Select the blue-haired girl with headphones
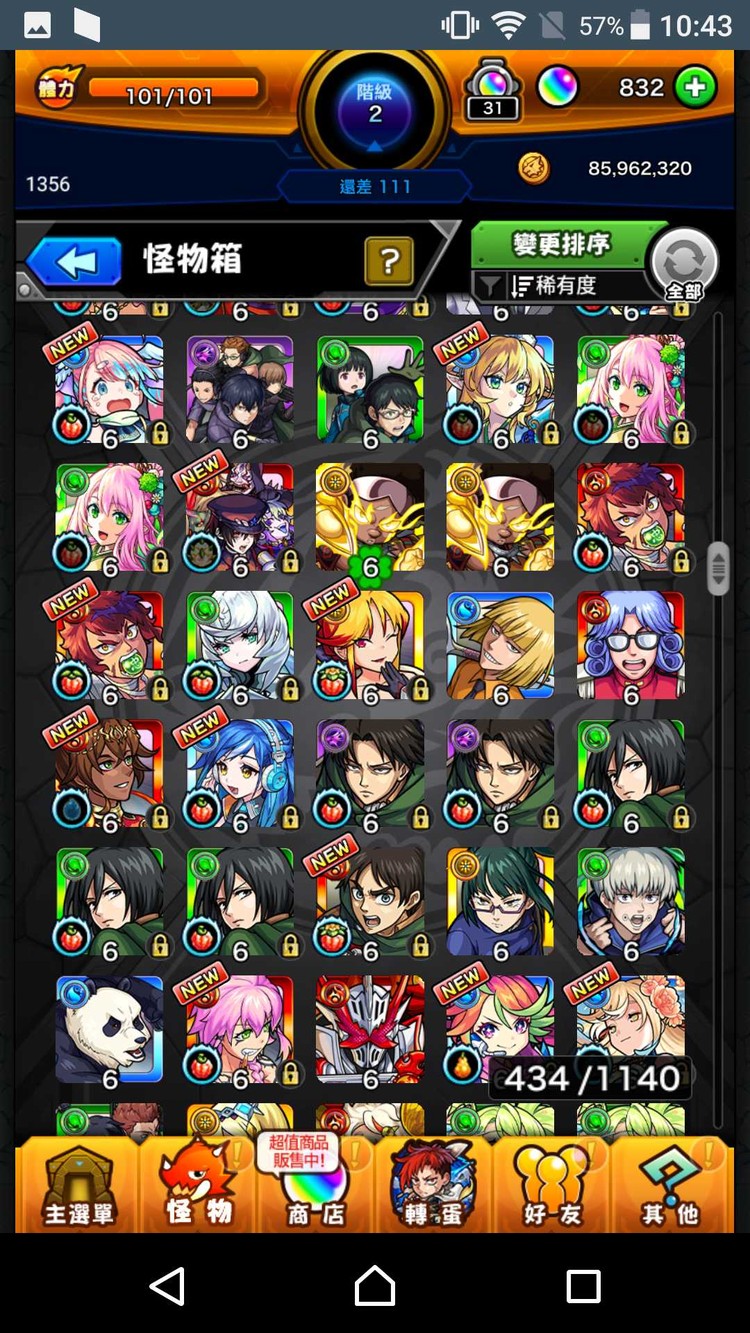The height and width of the screenshot is (1333, 750). (240, 773)
